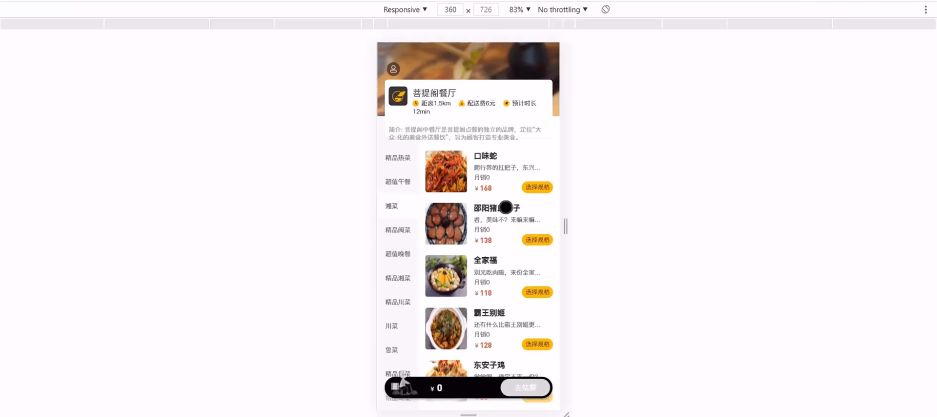Open the 霸王别姬 dish photo
The height and width of the screenshot is (417, 937).
tap(446, 329)
